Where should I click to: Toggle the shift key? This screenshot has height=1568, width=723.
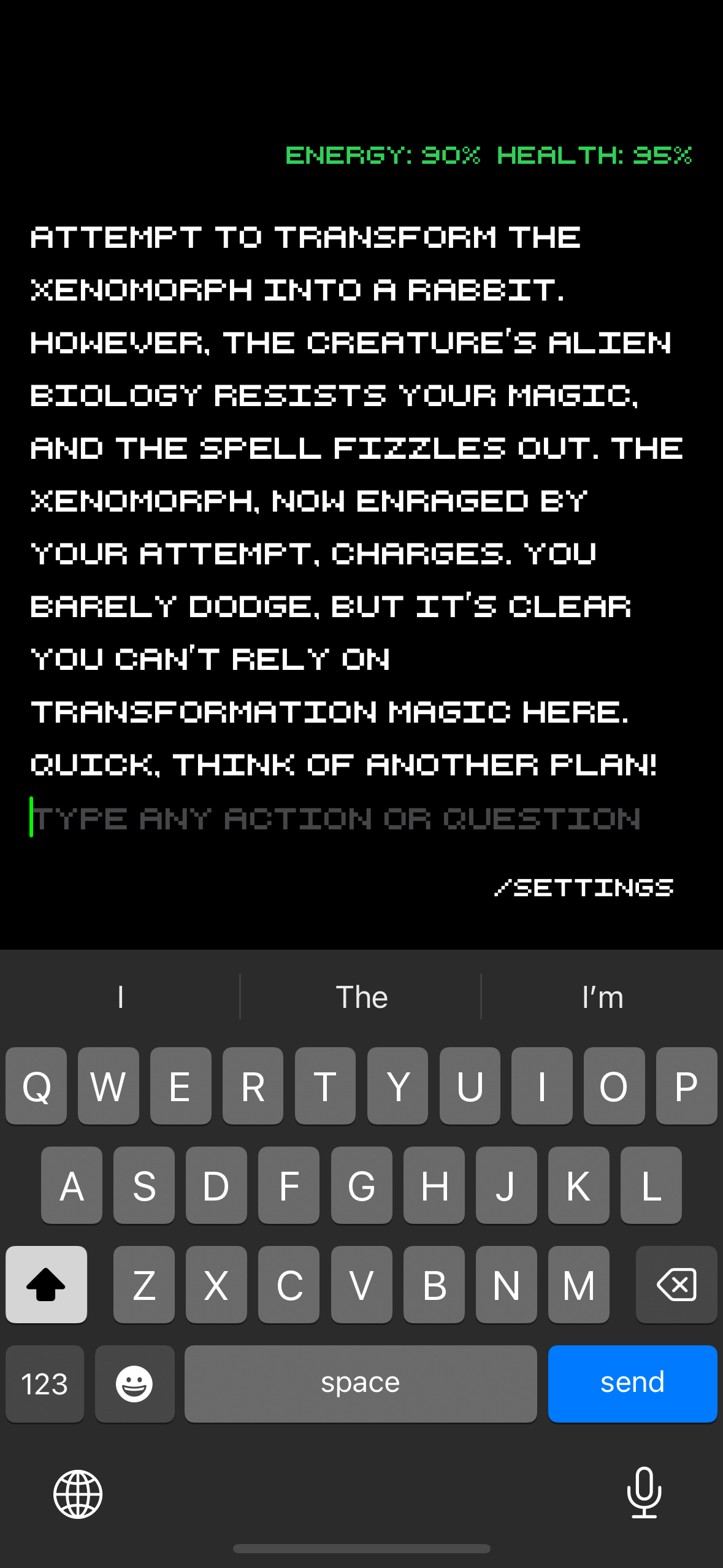(x=46, y=1284)
